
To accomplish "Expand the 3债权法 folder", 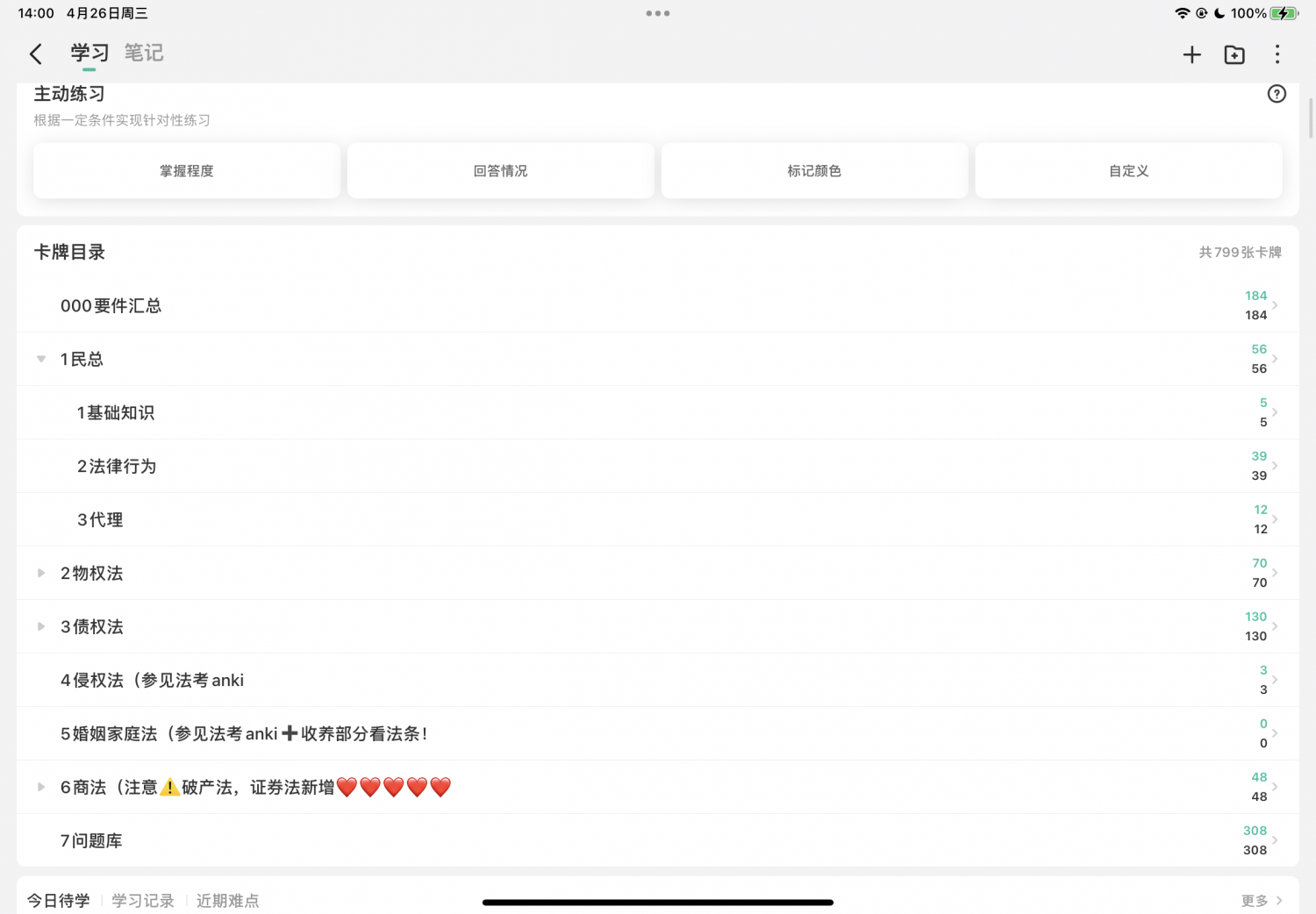I will (41, 627).
